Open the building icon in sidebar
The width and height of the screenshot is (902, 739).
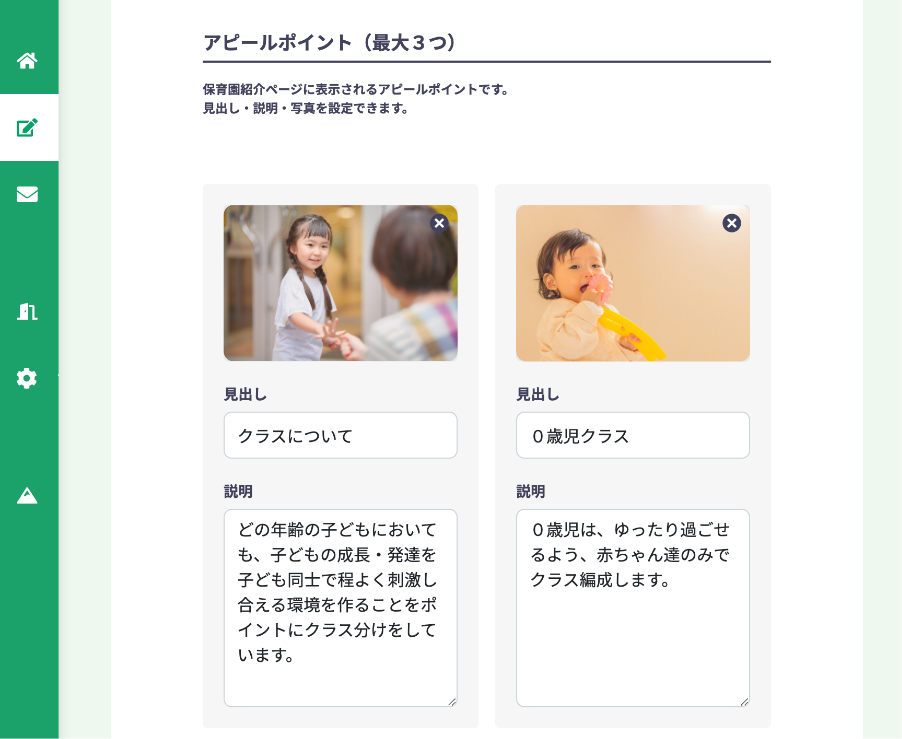[x=27, y=311]
